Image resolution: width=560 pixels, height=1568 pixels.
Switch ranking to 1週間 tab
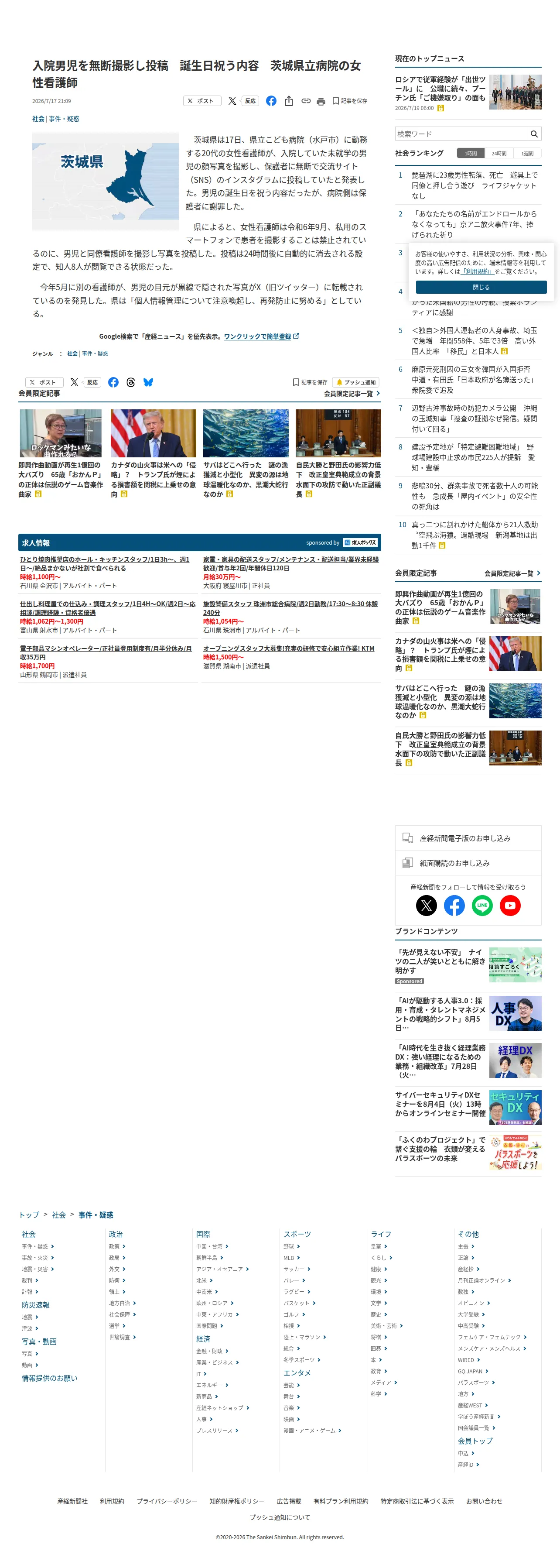pyautogui.click(x=527, y=153)
